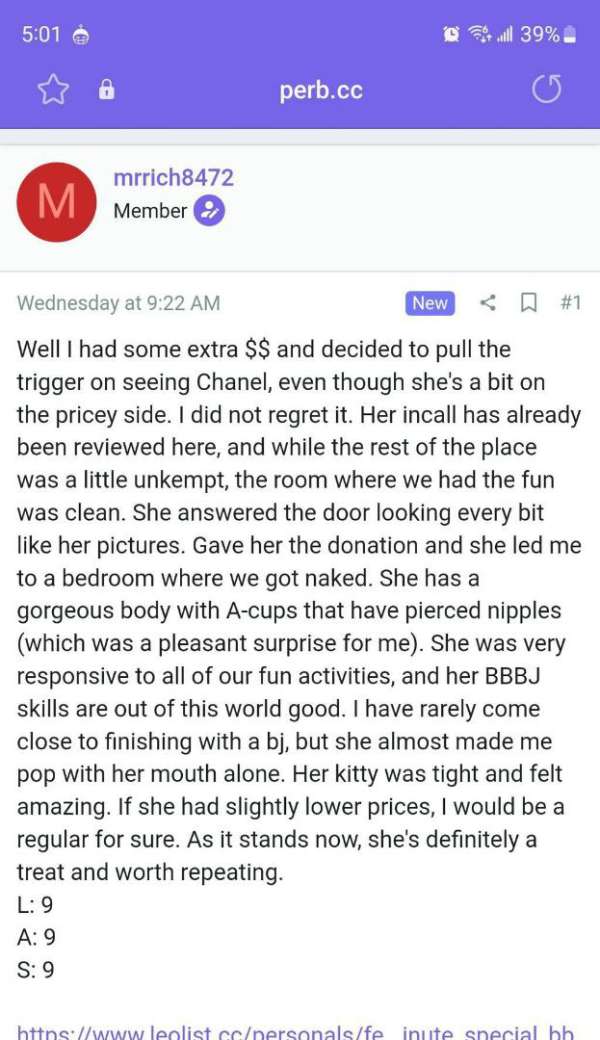Bookmark the post with the bookmark icon
The width and height of the screenshot is (600, 1040).
click(x=528, y=302)
